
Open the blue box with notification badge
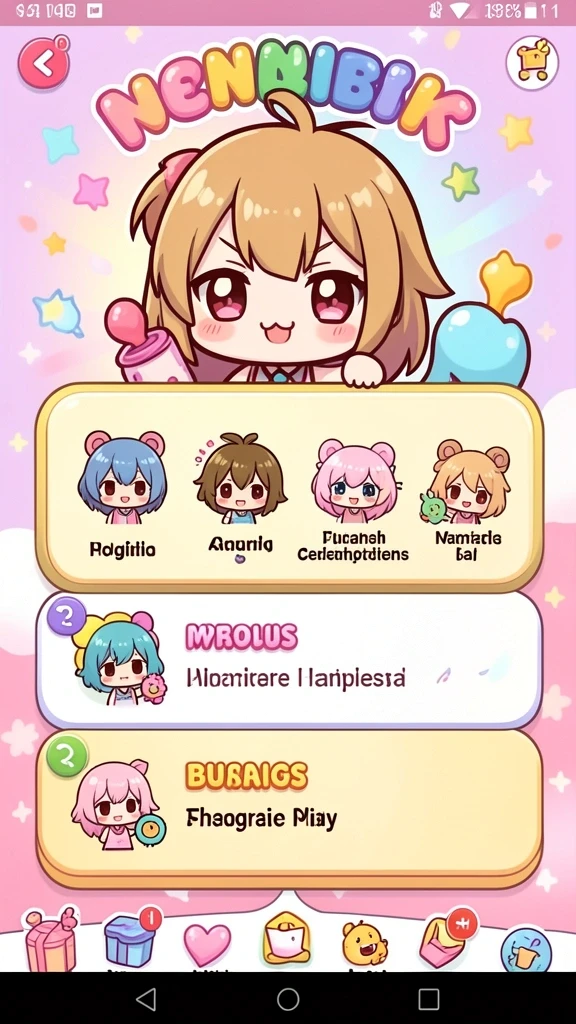(x=131, y=938)
